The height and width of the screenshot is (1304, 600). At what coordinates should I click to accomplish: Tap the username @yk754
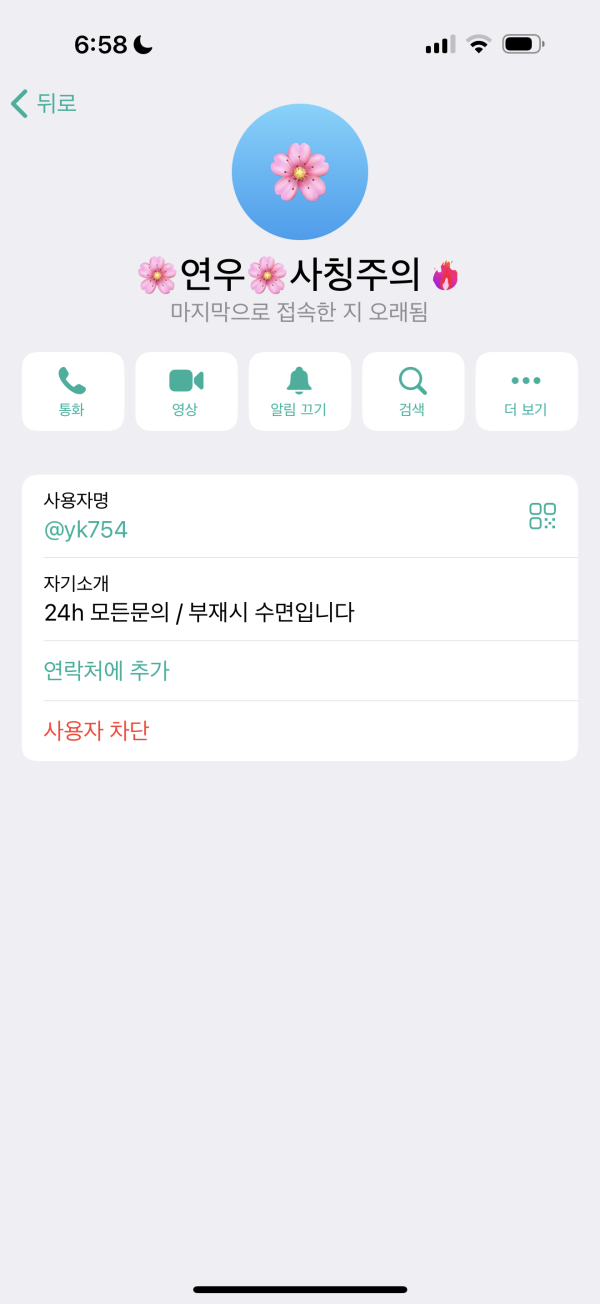(x=86, y=530)
